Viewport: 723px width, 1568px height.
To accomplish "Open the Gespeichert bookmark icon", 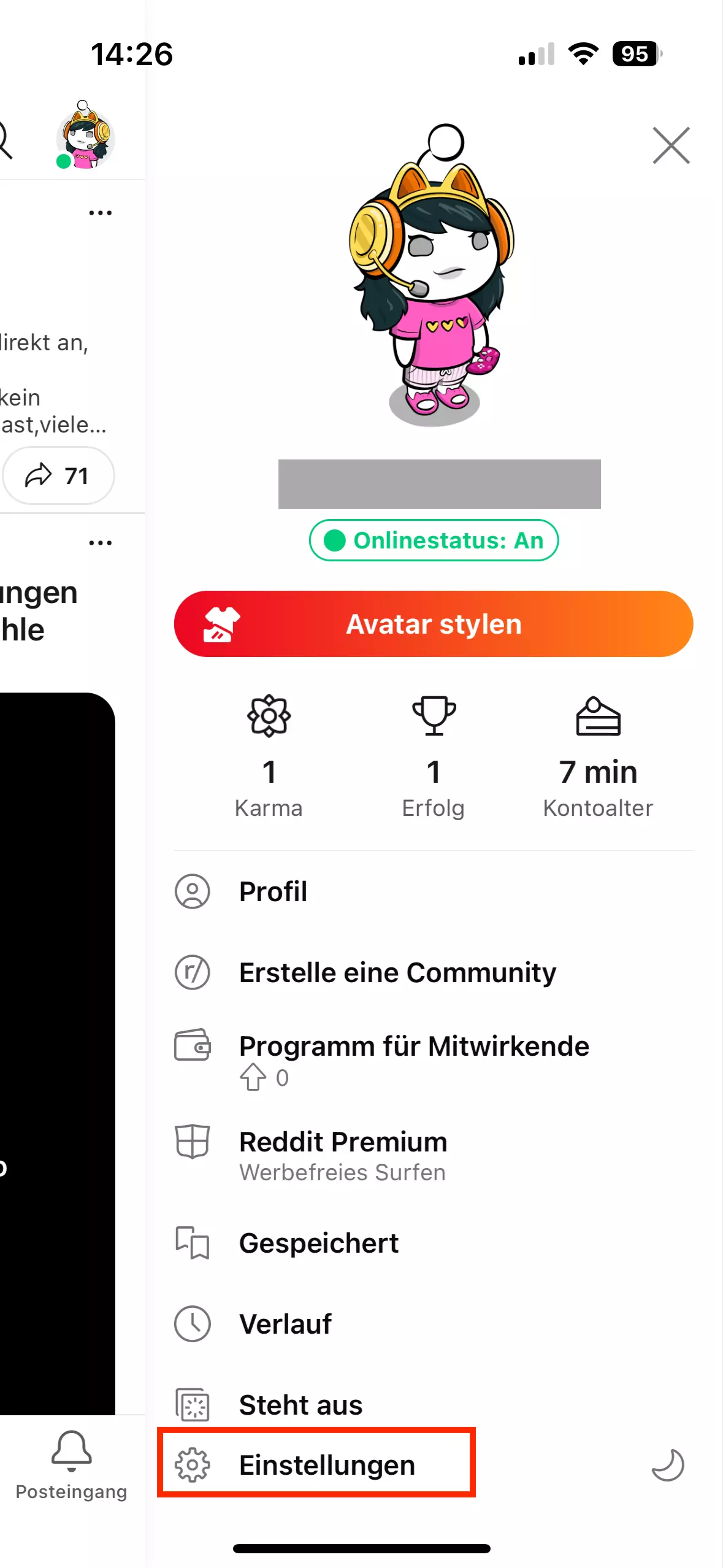I will coord(193,1242).
